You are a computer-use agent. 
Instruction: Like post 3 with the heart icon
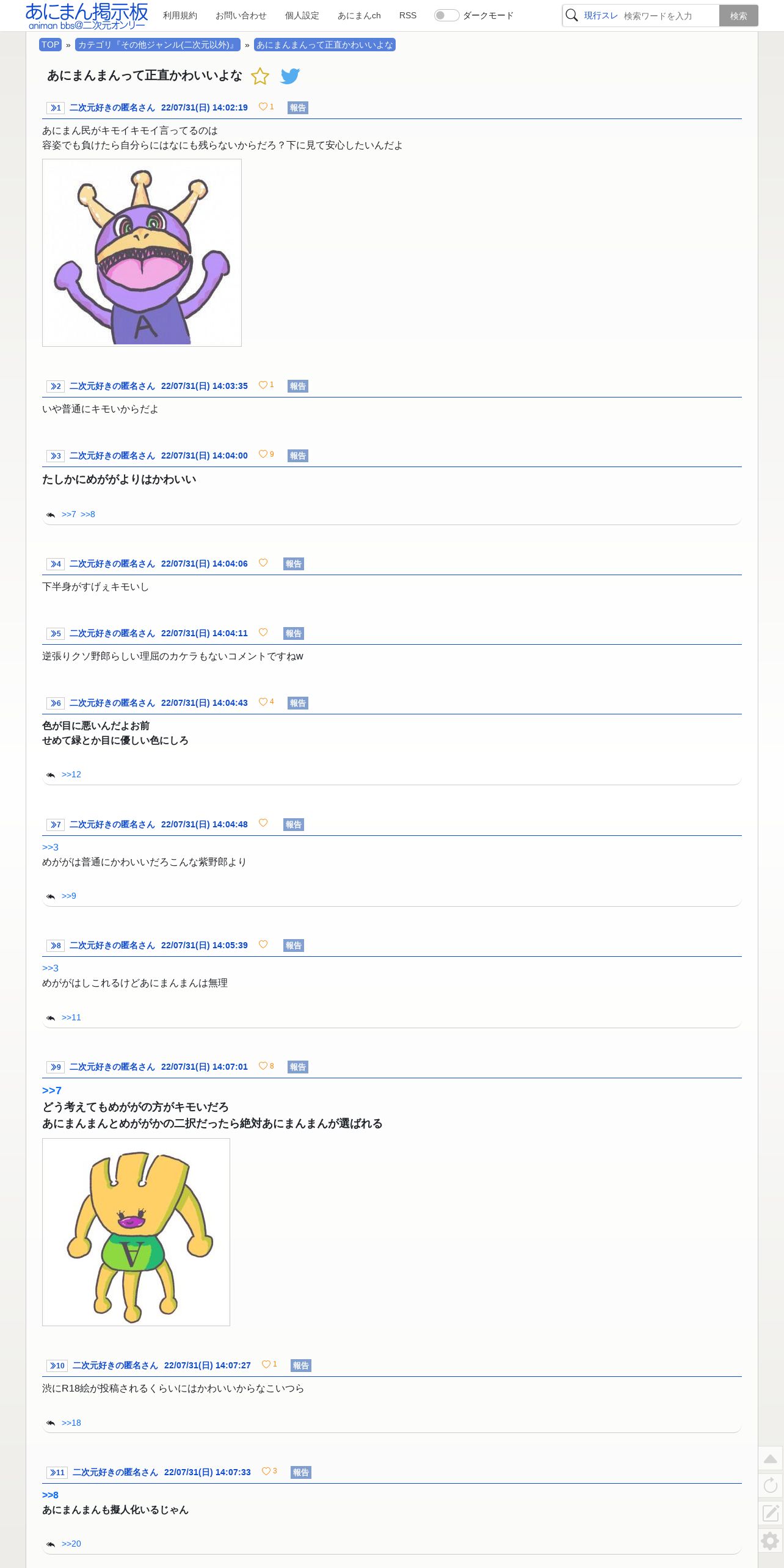point(263,454)
